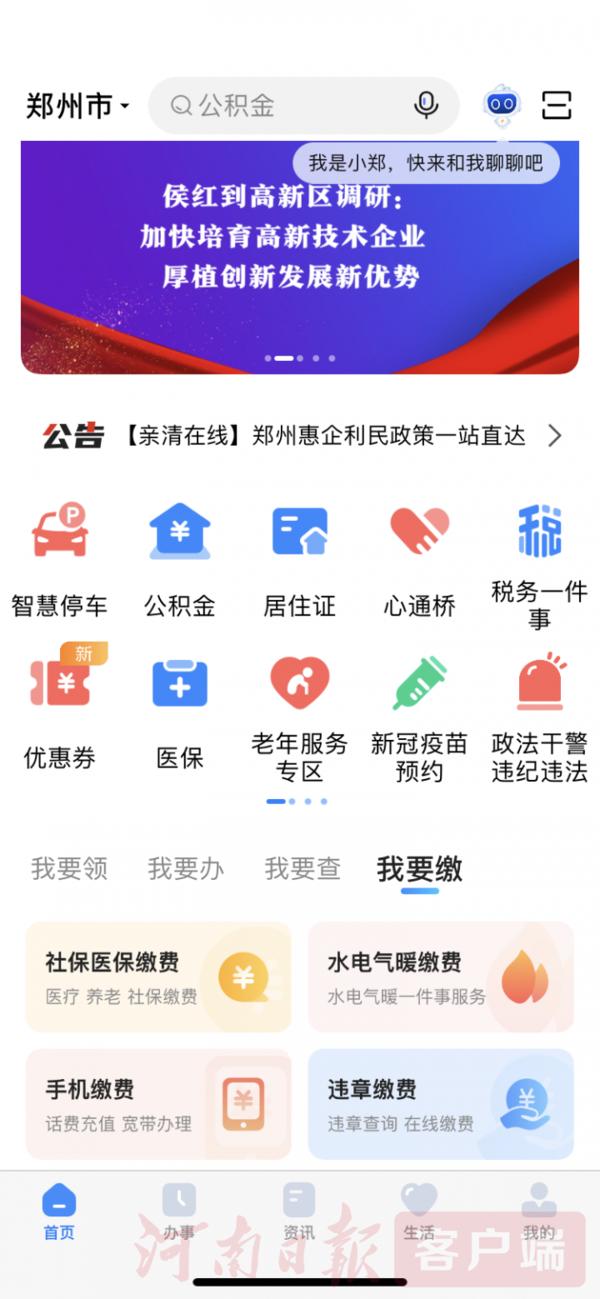
Task: Switch to the 我要查 tab
Action: tap(302, 868)
